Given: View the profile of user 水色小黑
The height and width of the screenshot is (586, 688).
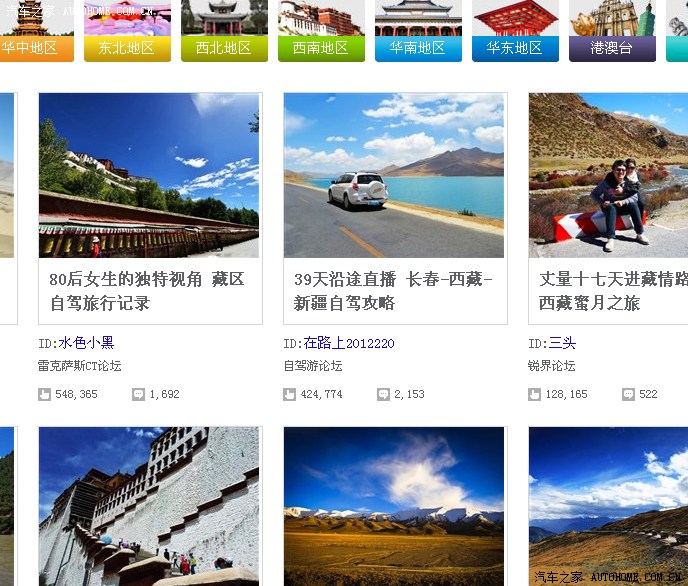Looking at the screenshot, I should (86, 343).
